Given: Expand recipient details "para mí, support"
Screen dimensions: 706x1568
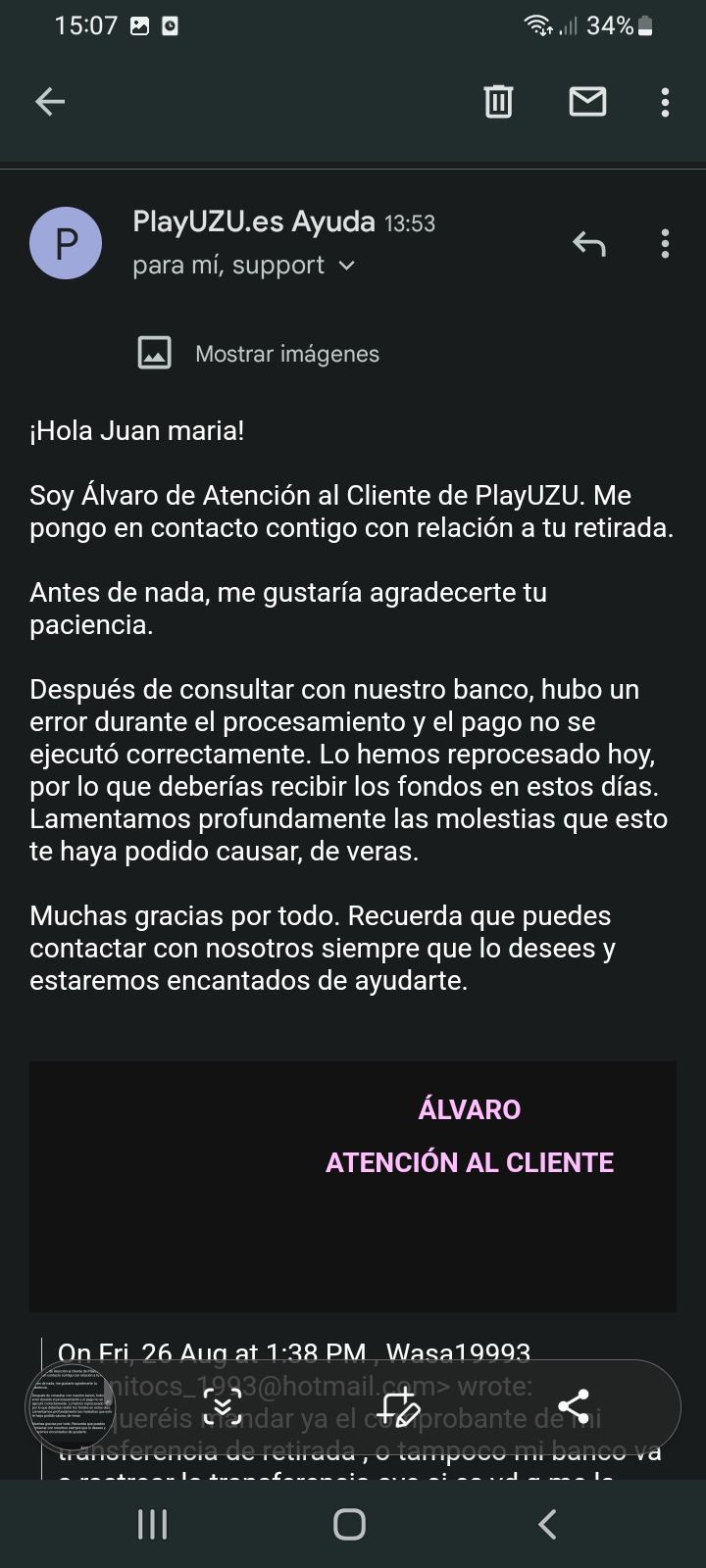Looking at the screenshot, I should [243, 266].
